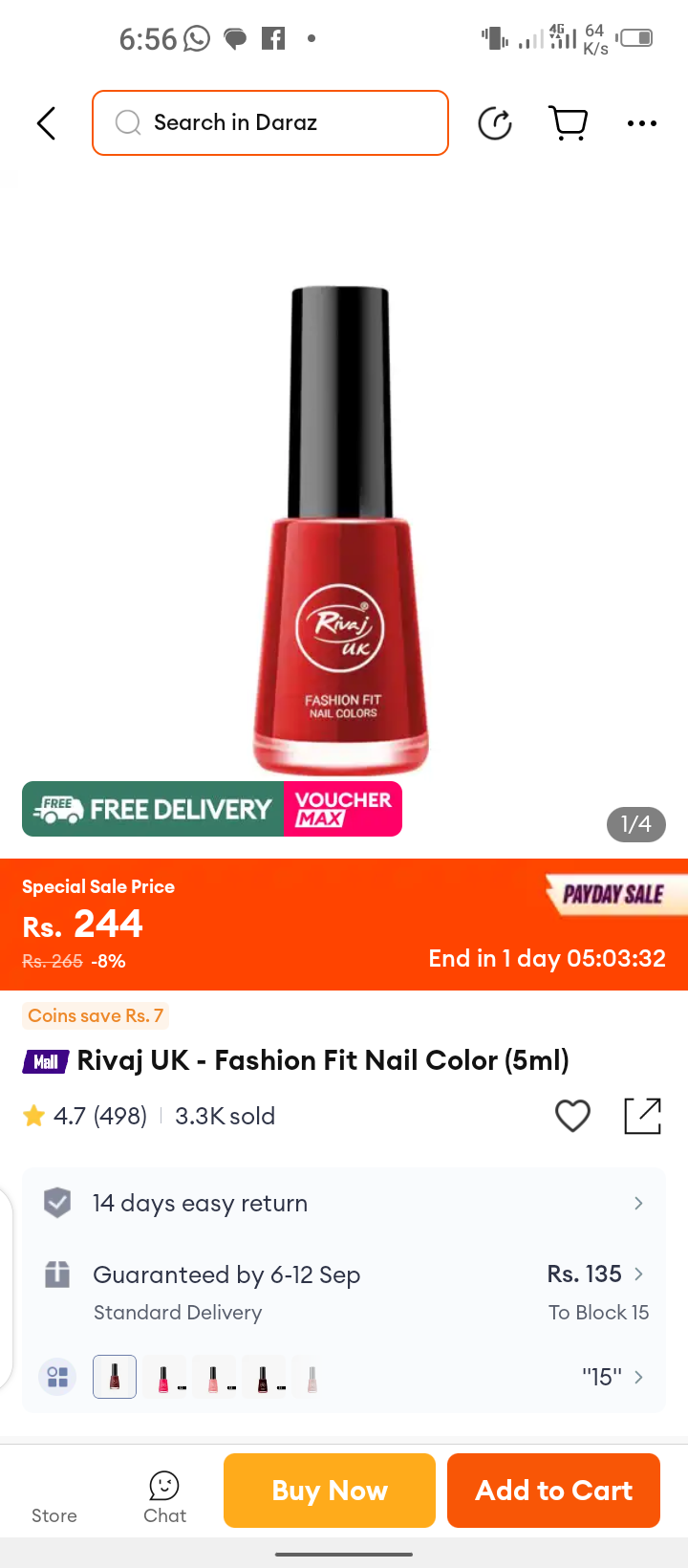Add to Cart
Screen dimensions: 688x1568
(553, 1490)
